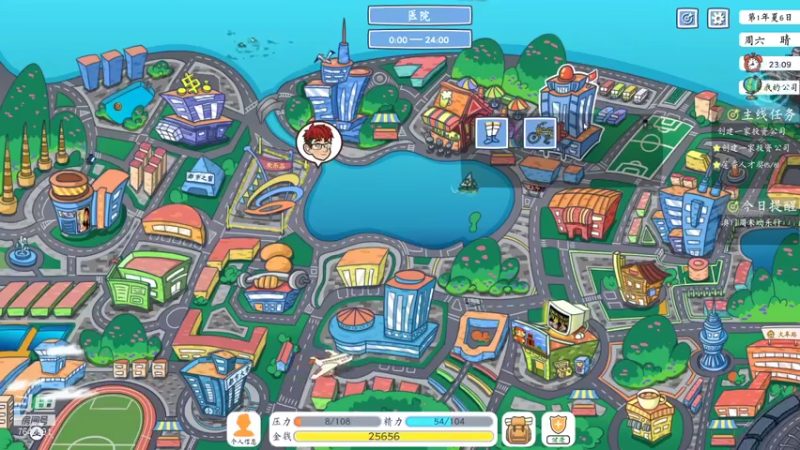Choose the bicycle travel option
Image resolution: width=800 pixels, height=450 pixels.
coord(540,133)
